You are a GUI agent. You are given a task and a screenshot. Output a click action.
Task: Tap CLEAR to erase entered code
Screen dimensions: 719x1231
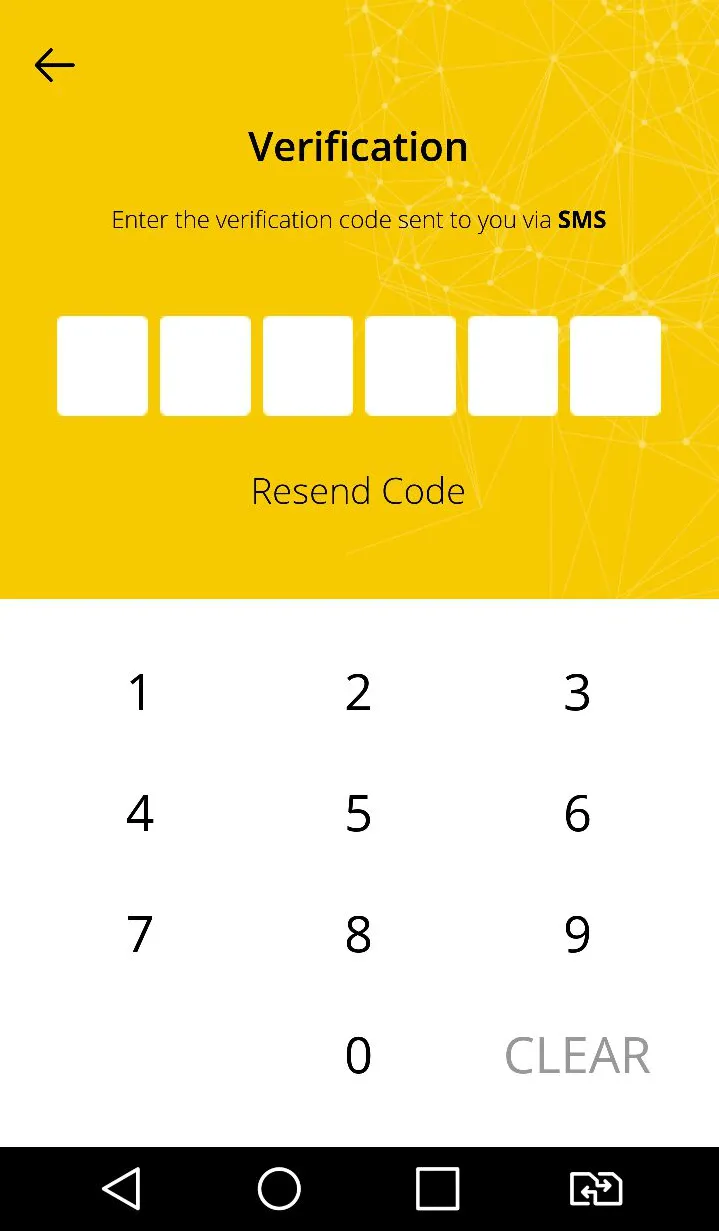(577, 1055)
